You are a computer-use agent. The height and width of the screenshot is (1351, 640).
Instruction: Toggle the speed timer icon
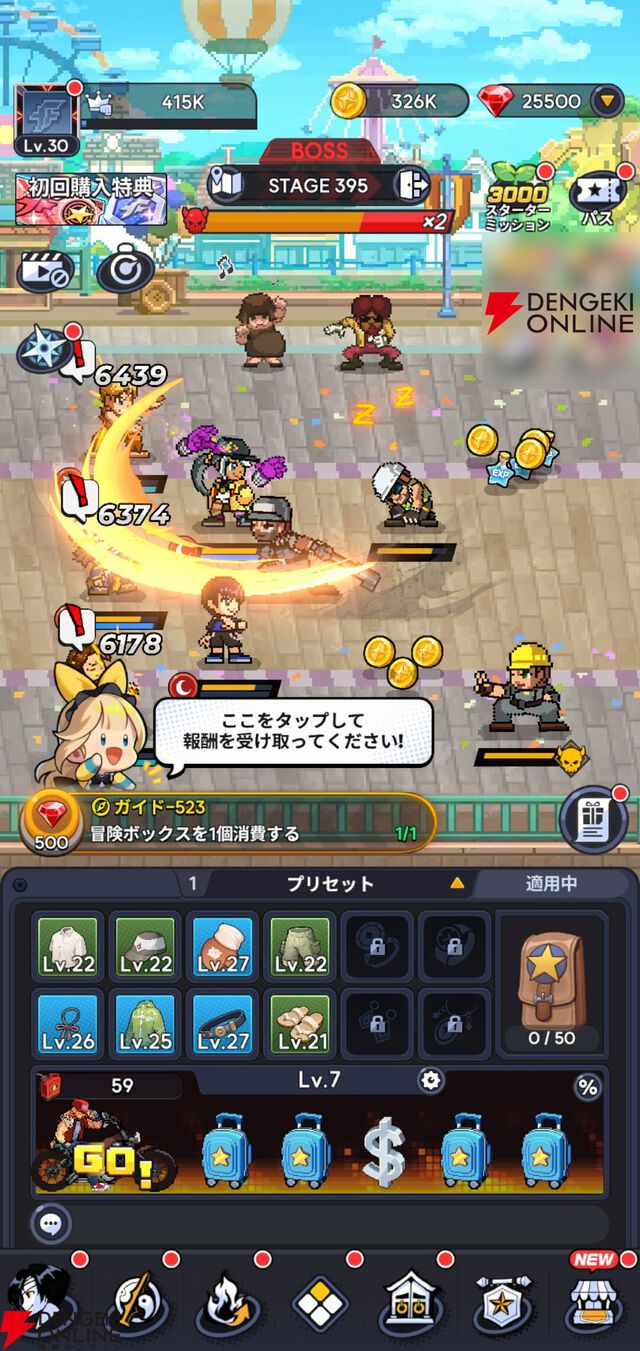coord(125,270)
